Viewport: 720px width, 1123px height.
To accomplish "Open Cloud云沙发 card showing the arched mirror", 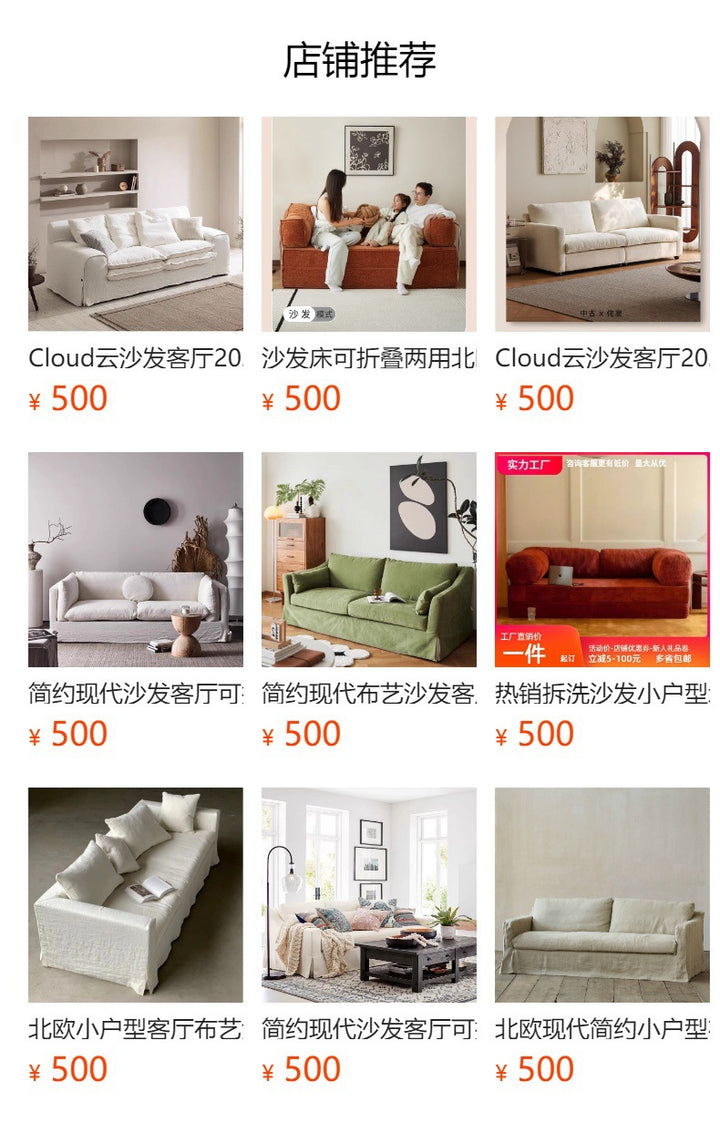I will click(602, 224).
